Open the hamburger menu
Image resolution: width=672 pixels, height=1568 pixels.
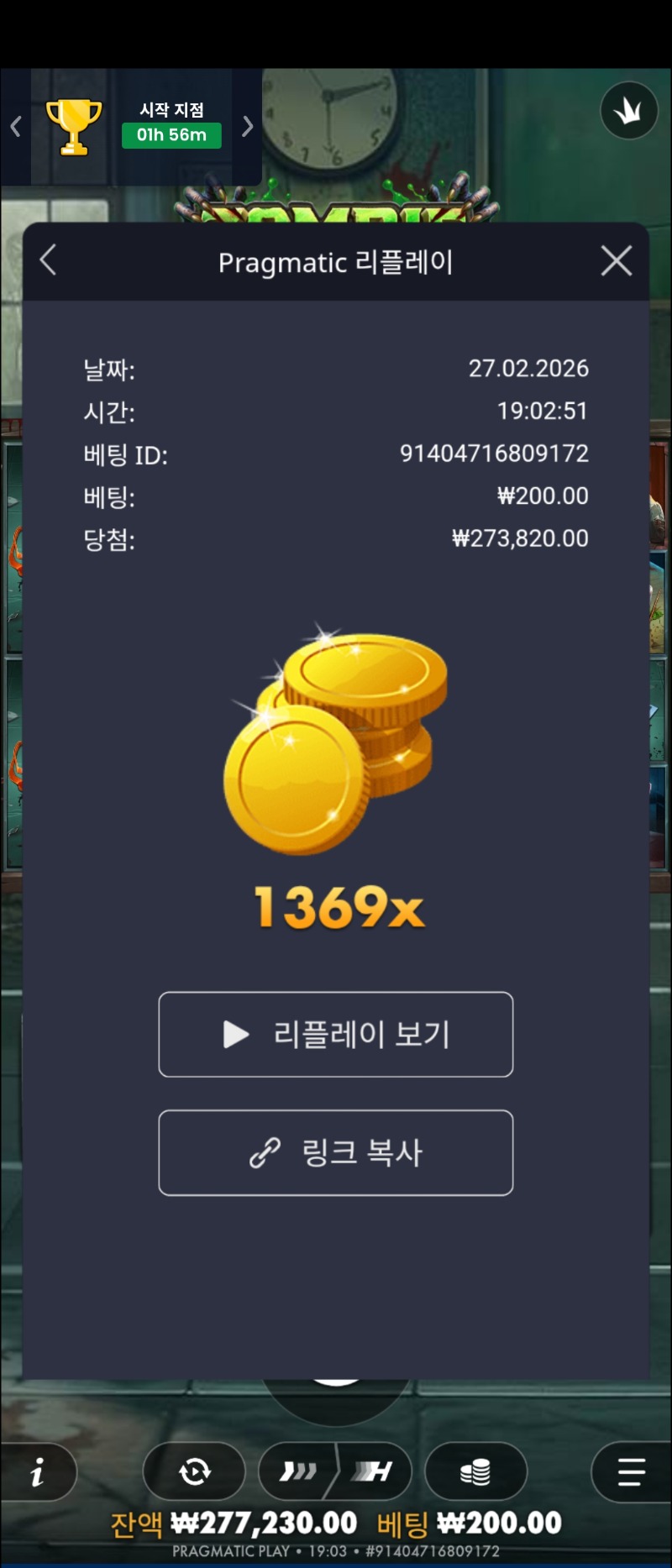630,1471
